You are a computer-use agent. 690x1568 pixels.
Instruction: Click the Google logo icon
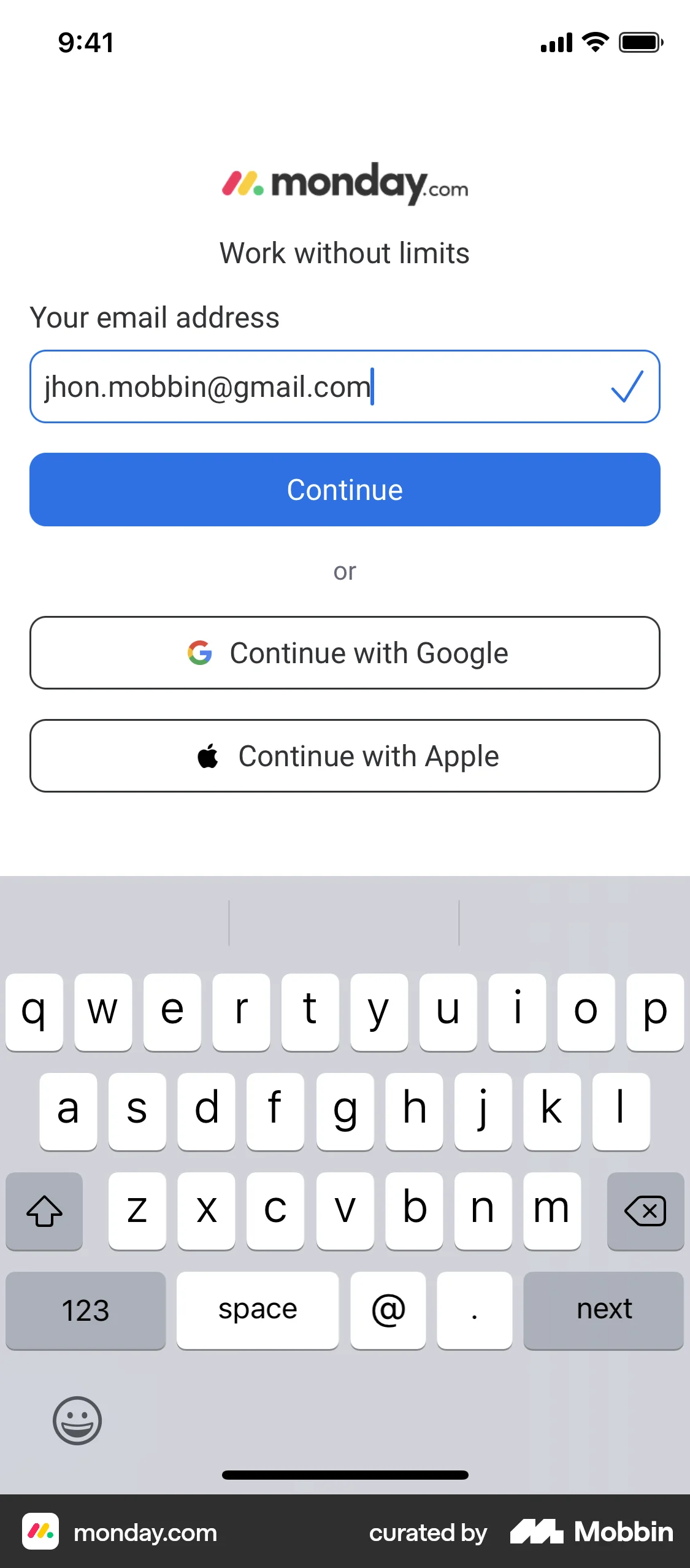tap(201, 653)
